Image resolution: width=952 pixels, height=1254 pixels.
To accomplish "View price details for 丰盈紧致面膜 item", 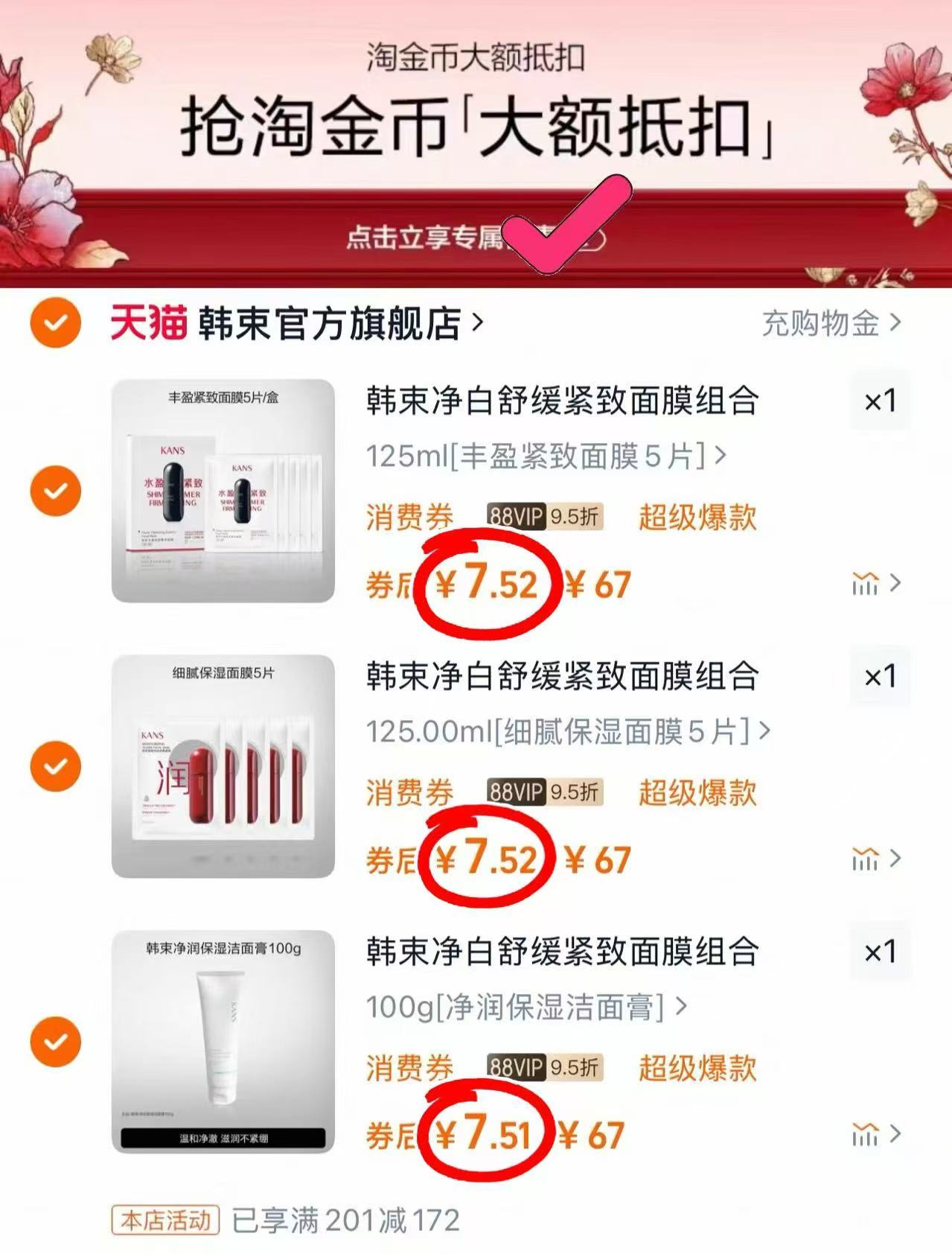I will tap(875, 585).
